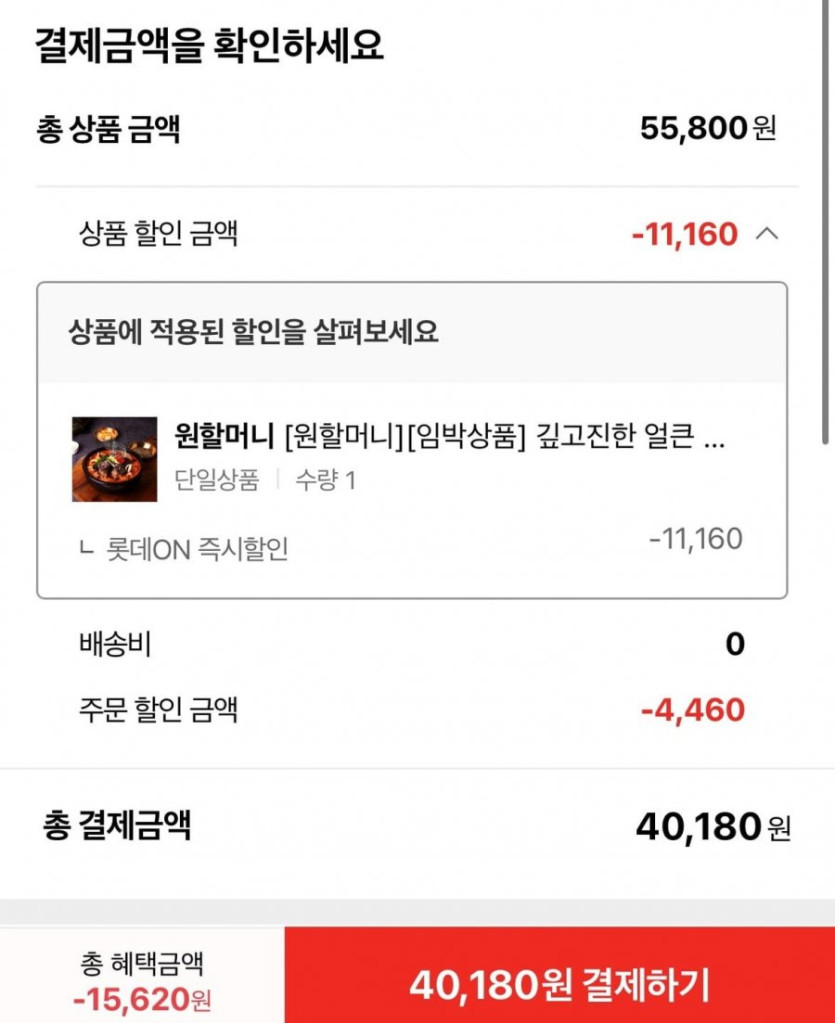Open the 원할머니 product thumbnail
Screen dimensions: 835x1023
click(x=114, y=459)
